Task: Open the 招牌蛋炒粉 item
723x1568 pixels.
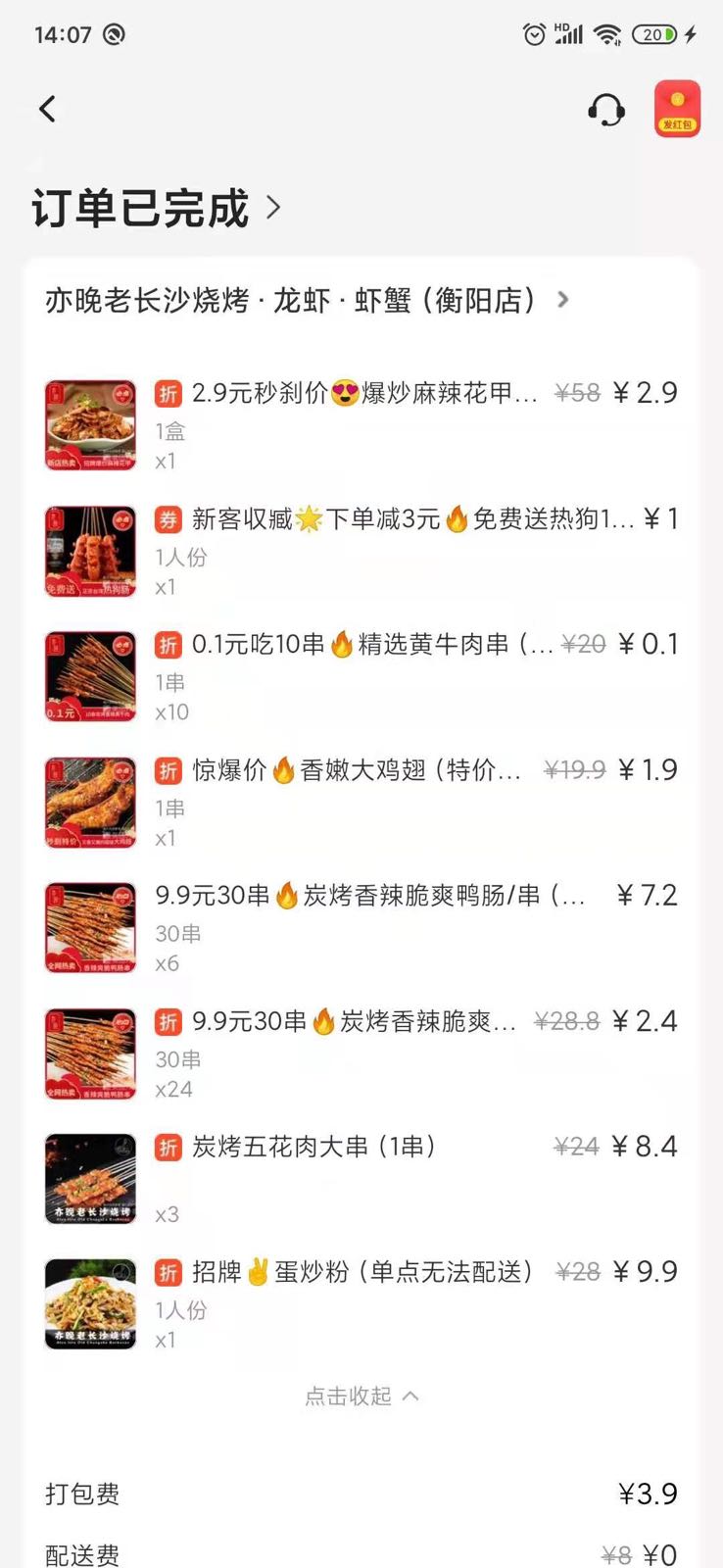Action: point(362,1272)
